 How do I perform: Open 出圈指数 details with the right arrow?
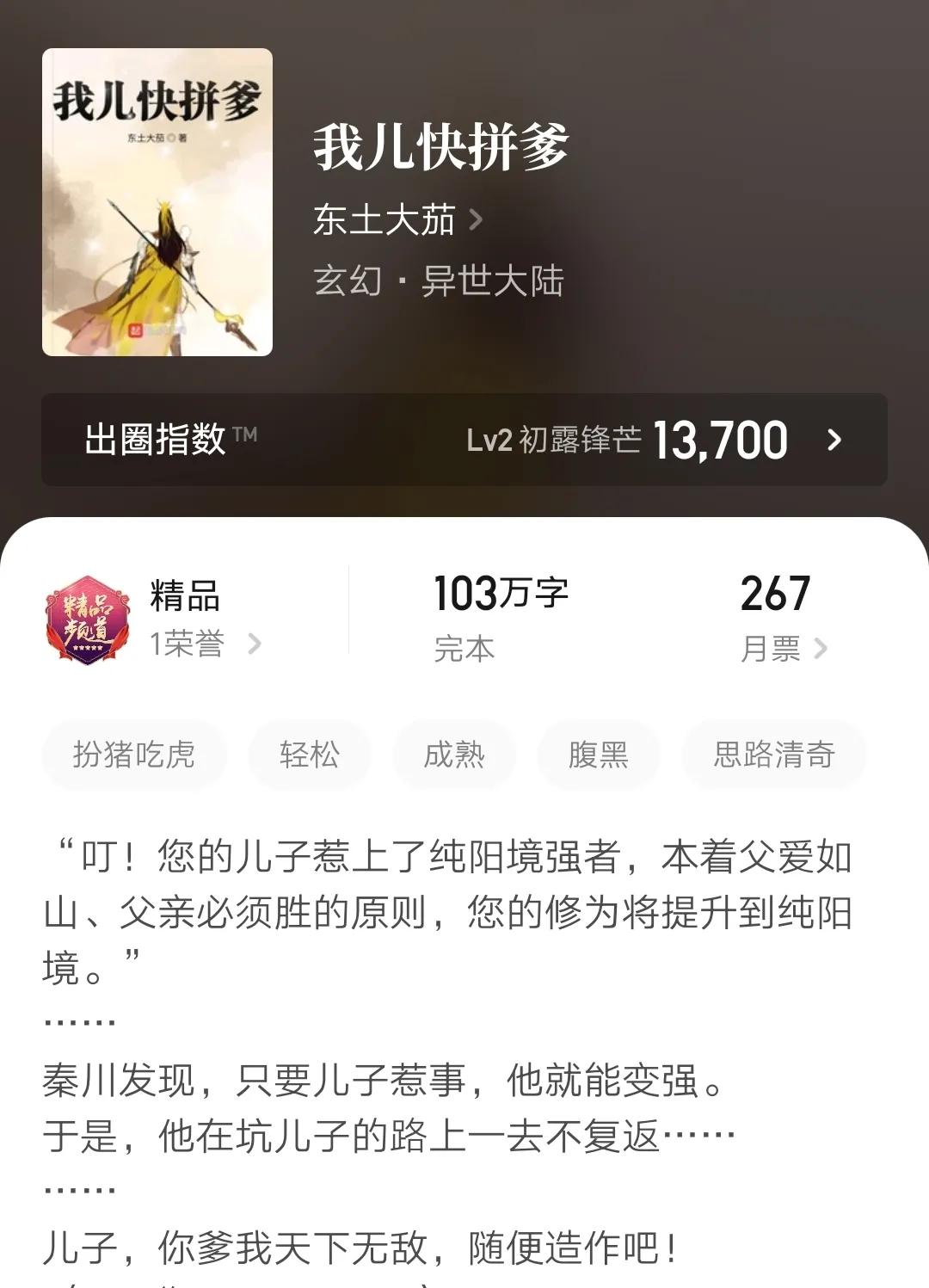[x=834, y=440]
